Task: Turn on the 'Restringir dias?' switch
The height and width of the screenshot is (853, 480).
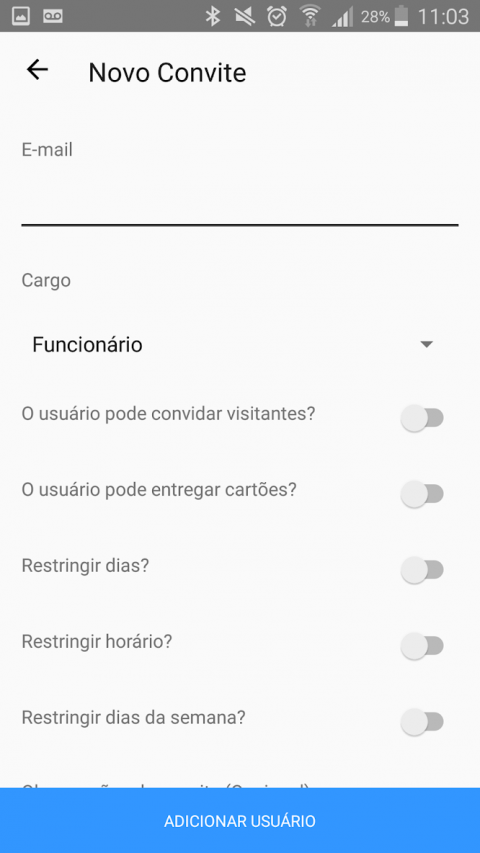Action: tap(422, 570)
